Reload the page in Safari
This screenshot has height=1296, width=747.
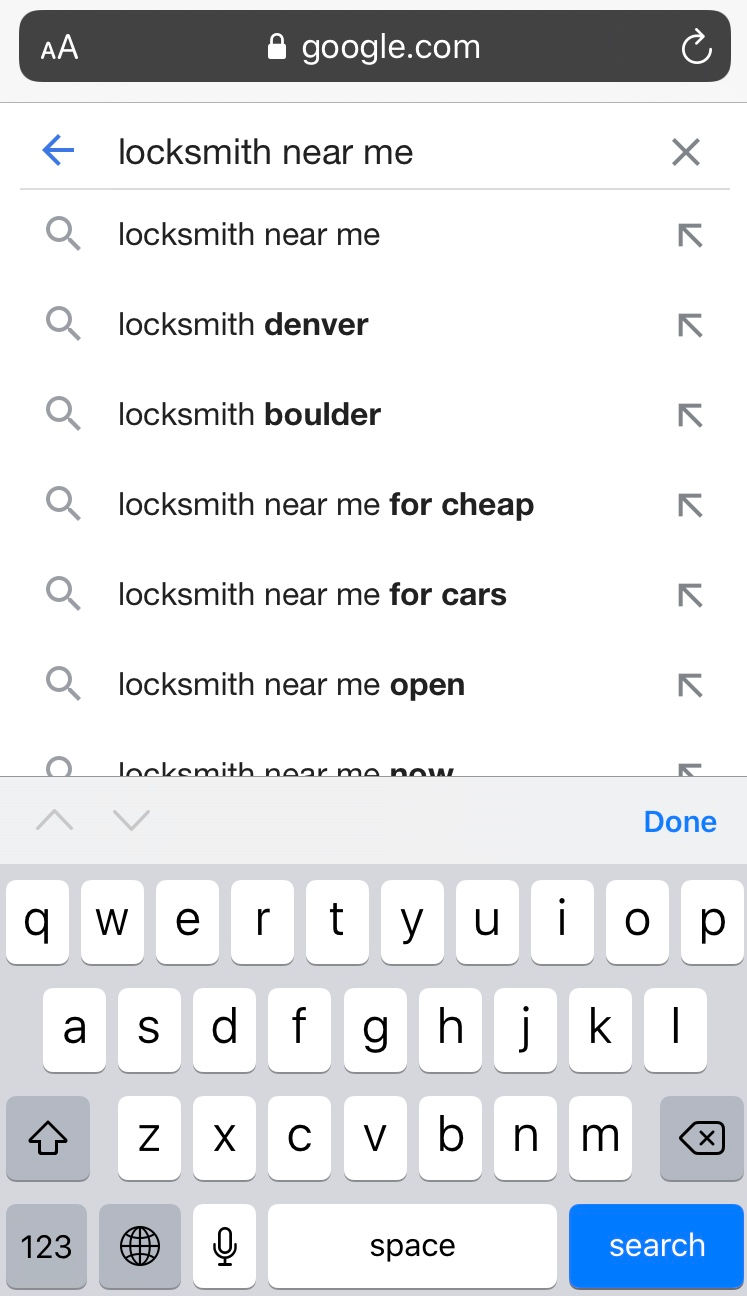696,47
